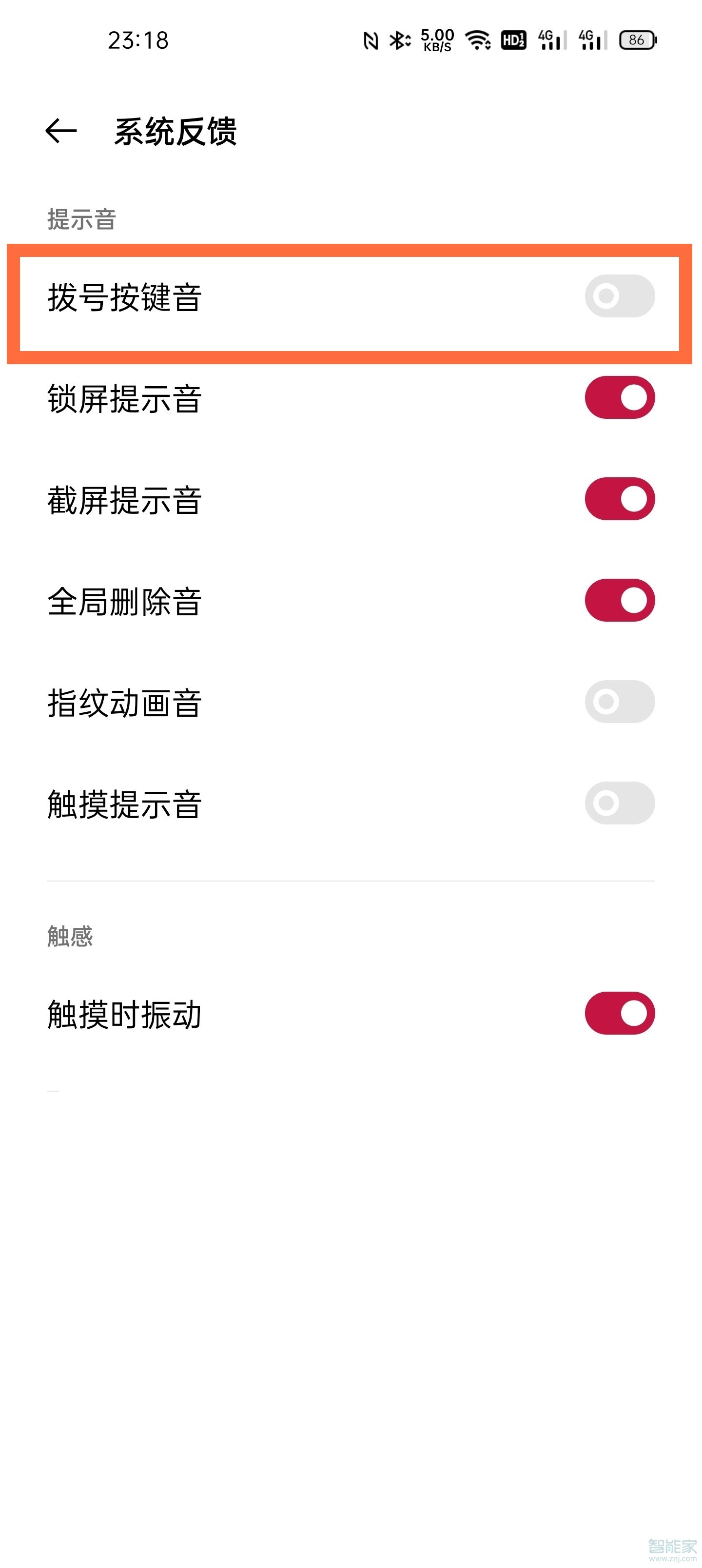Tap the second 4G signal icon
Viewport: 702px width, 1568px height.
(592, 39)
